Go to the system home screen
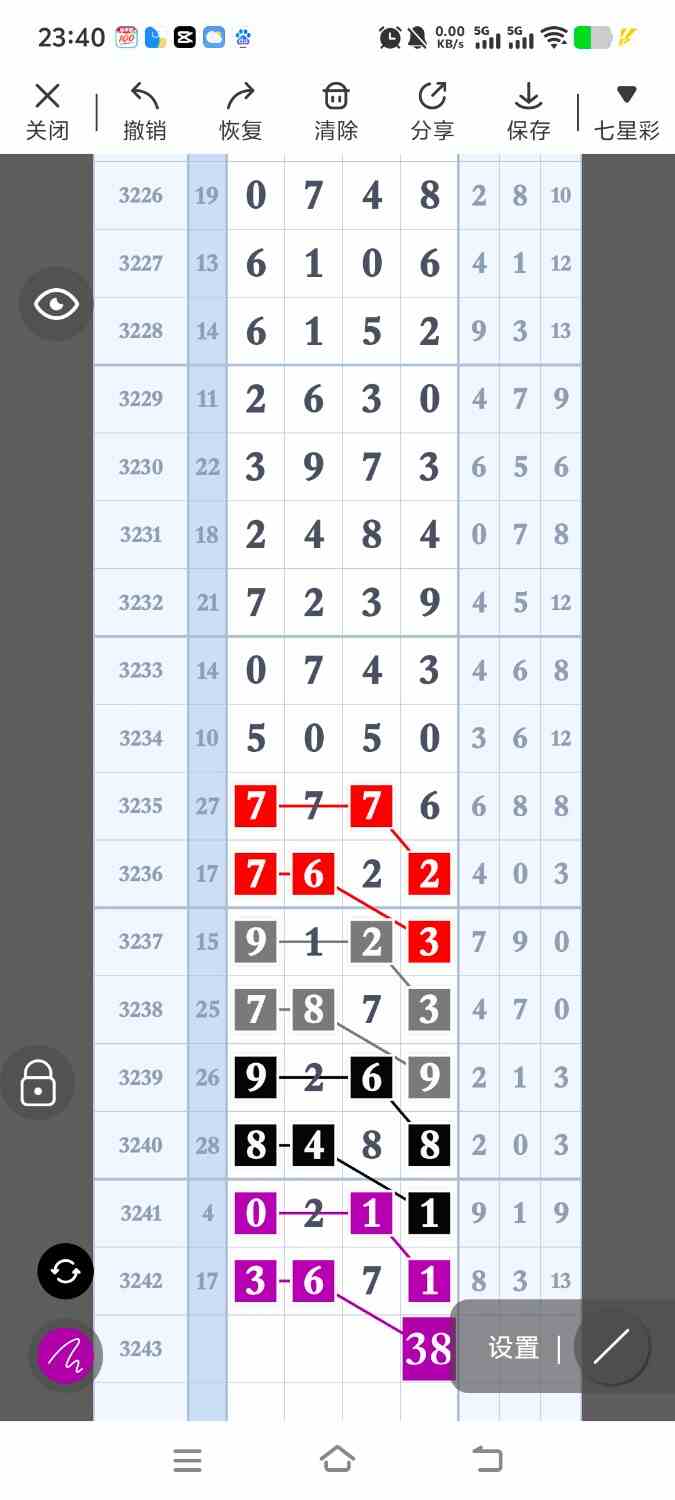Viewport: 675px width, 1500px height. click(337, 1460)
